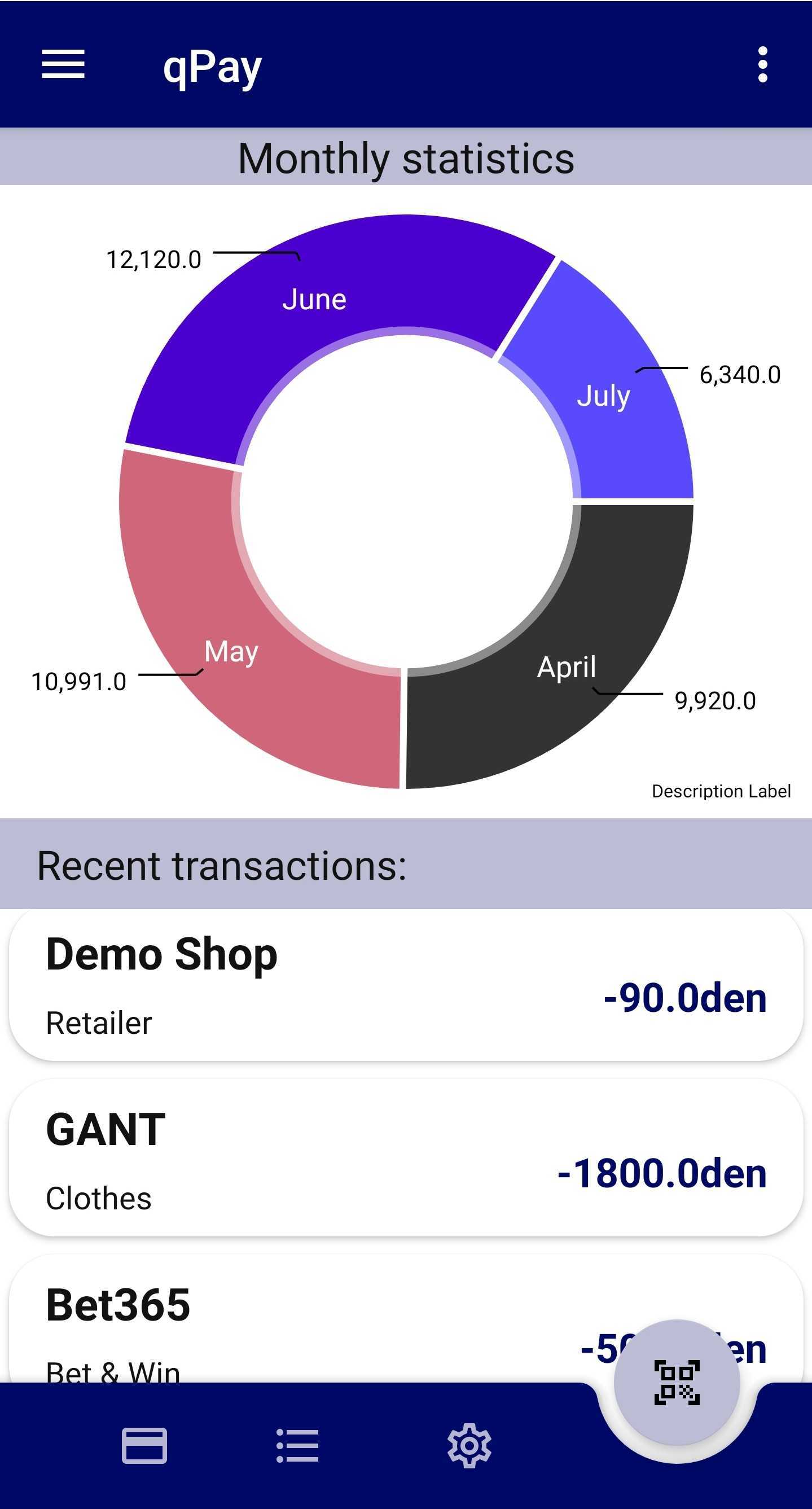
Task: View the GANT Clothes transaction
Action: [405, 1160]
